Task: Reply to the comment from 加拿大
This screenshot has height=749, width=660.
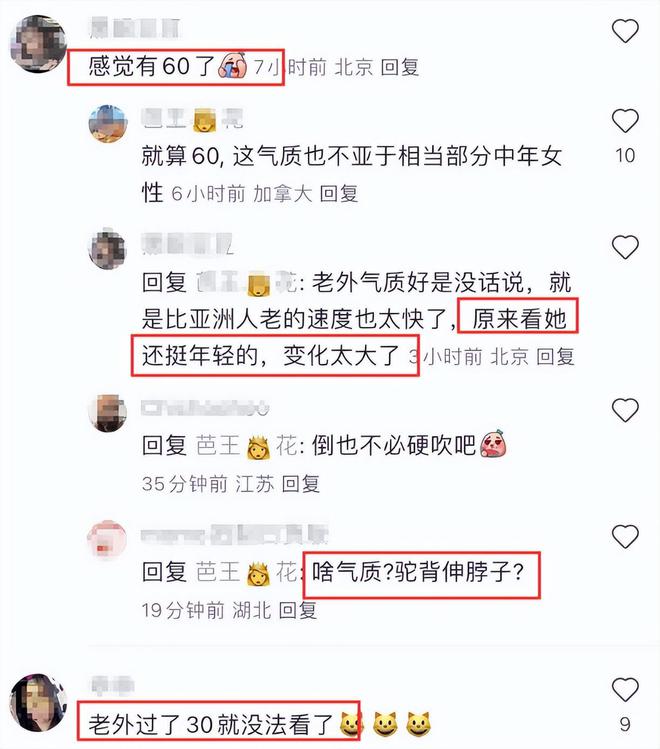Action: (339, 194)
